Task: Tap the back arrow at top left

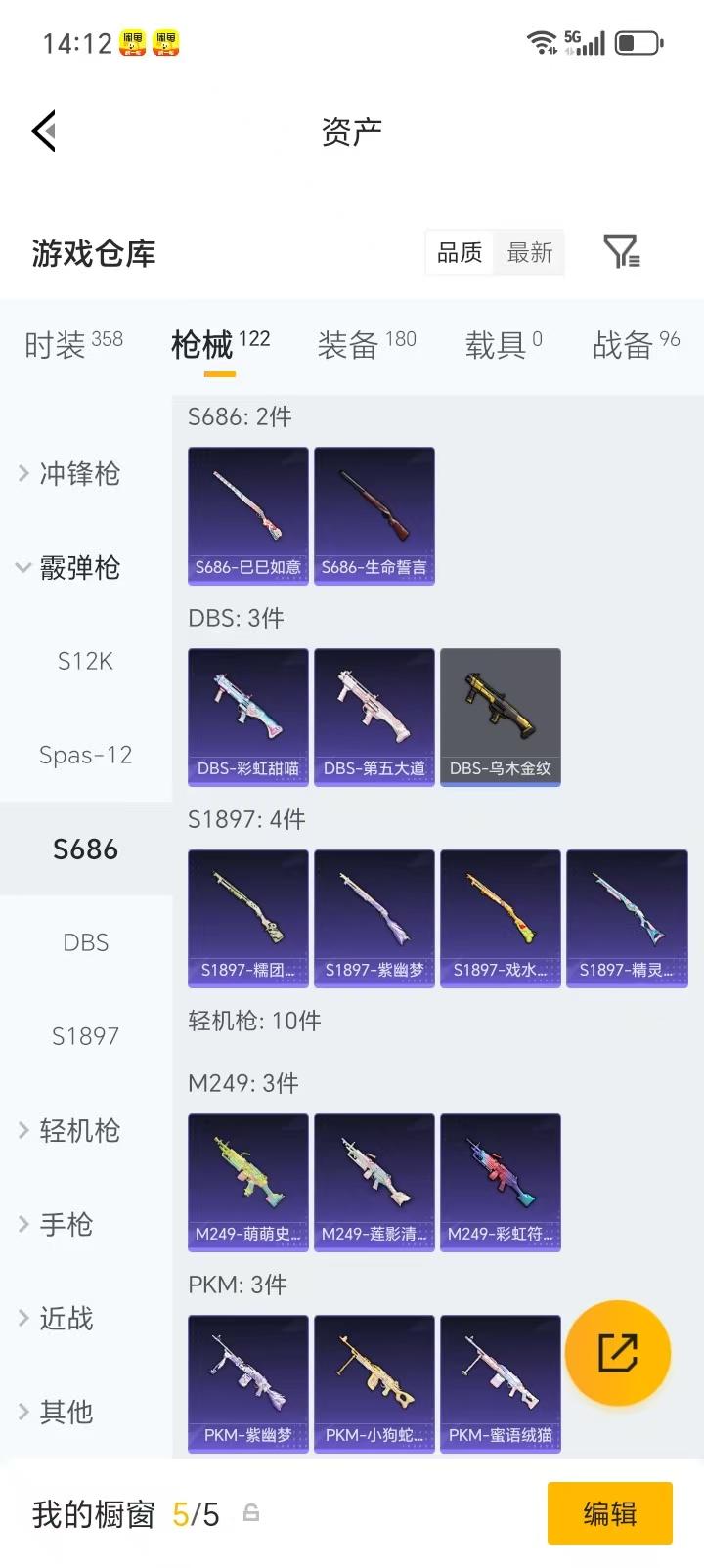Action: pyautogui.click(x=43, y=131)
